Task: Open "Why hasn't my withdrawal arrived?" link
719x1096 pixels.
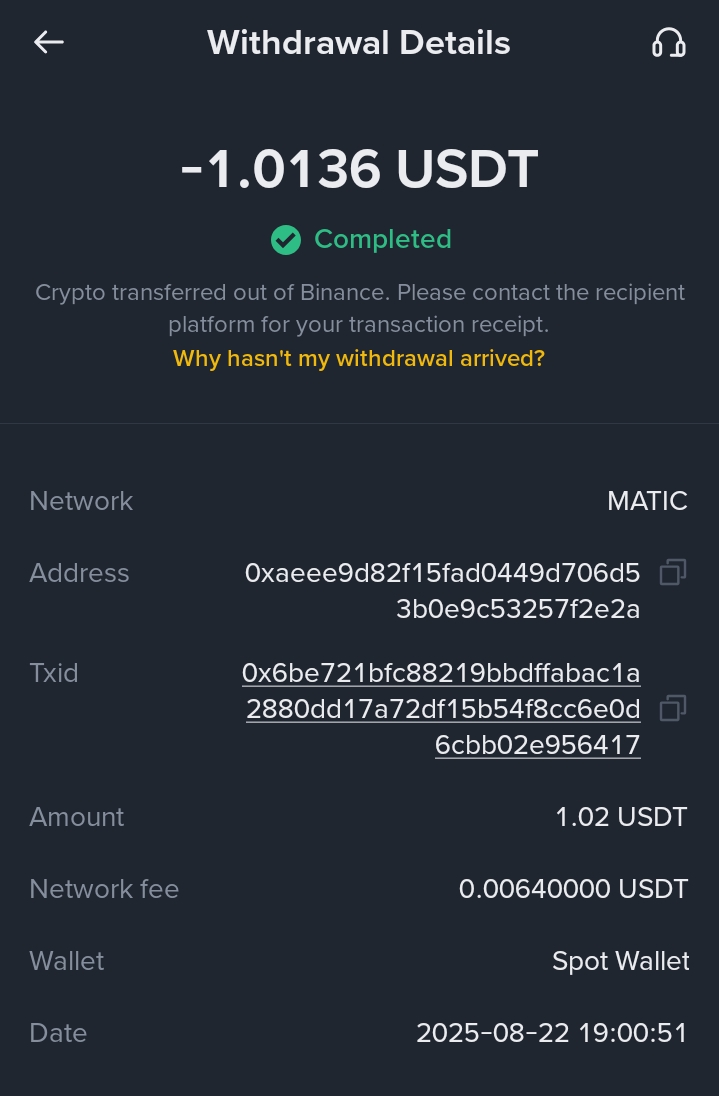Action: [359, 359]
